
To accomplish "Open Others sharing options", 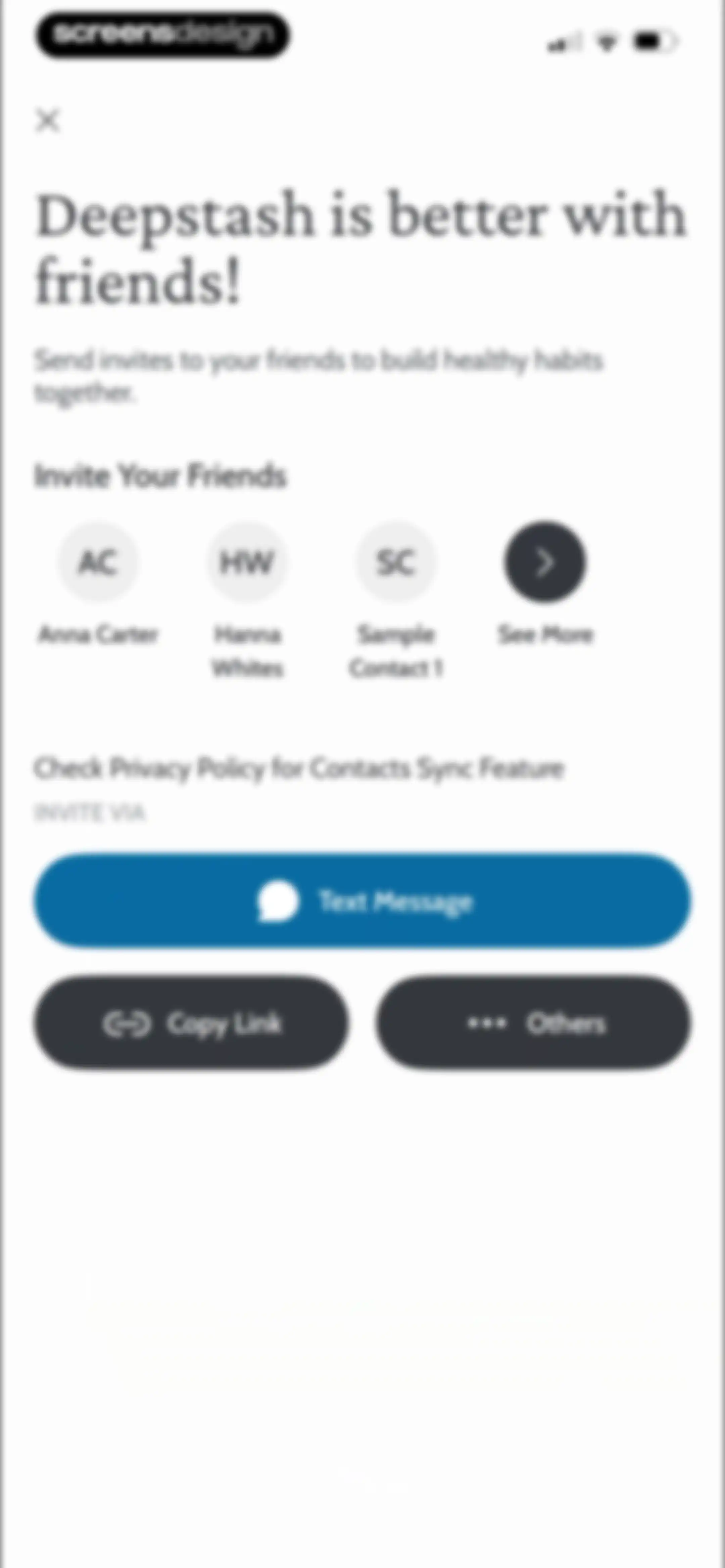I will point(534,1023).
